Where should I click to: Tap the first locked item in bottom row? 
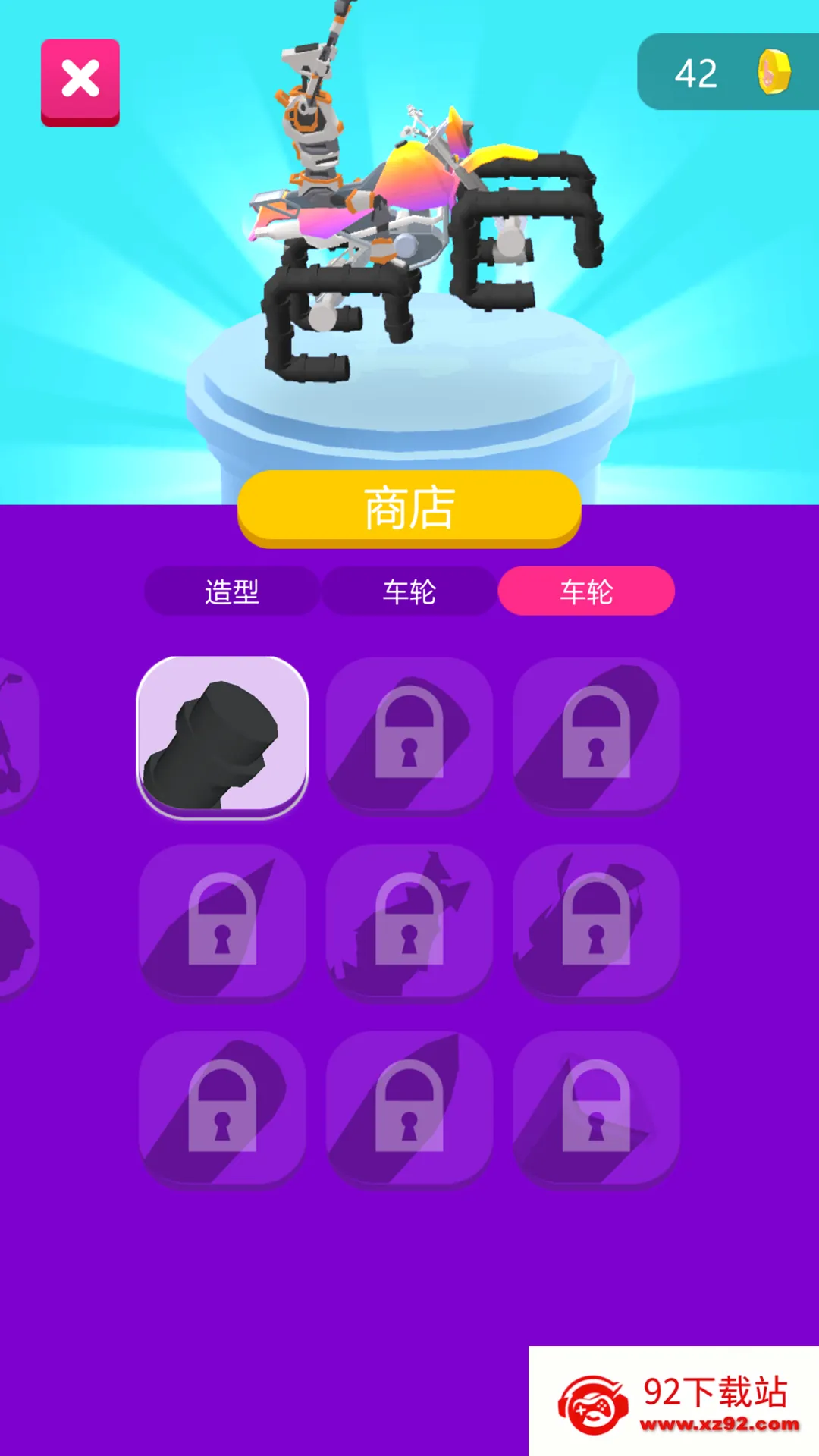coord(223,1111)
